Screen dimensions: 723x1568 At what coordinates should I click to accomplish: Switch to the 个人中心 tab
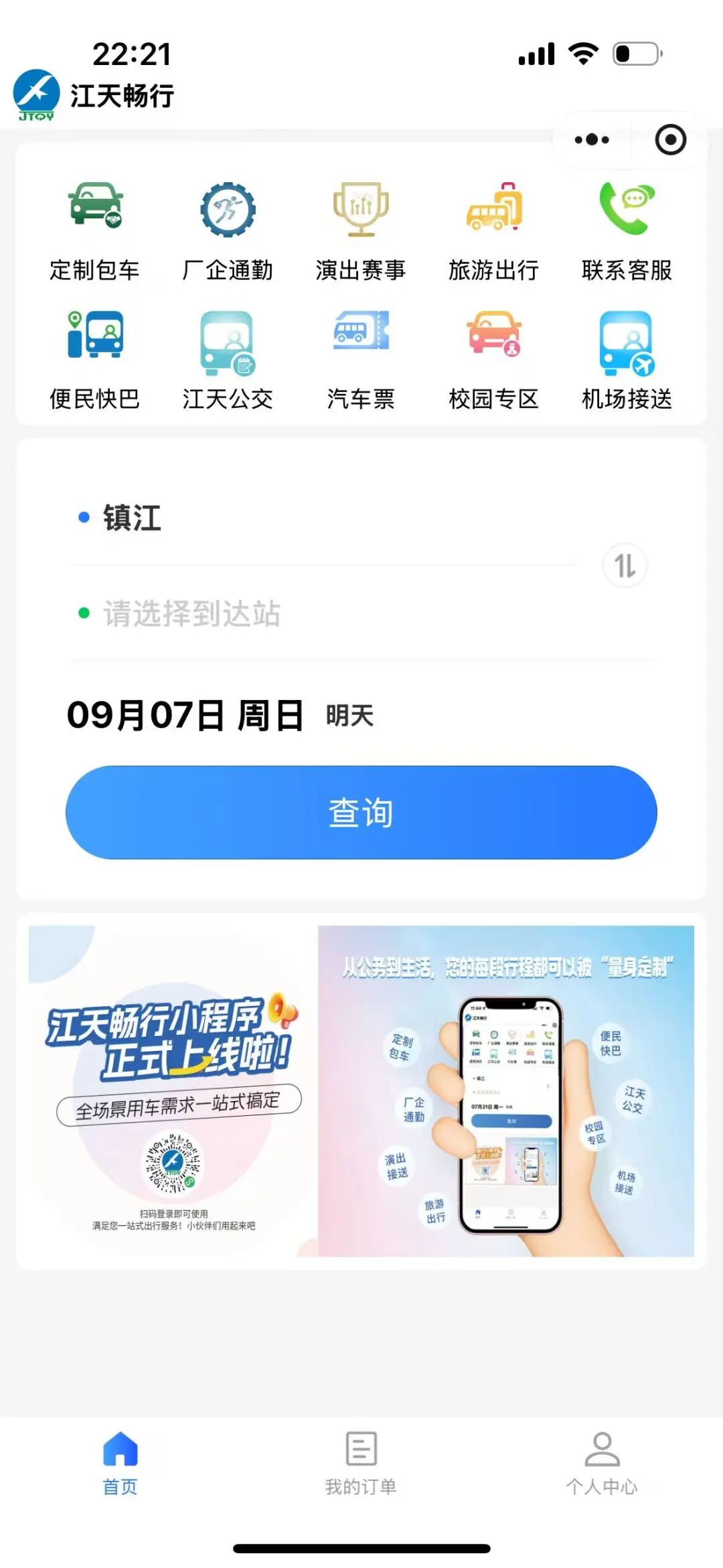pos(602,1464)
